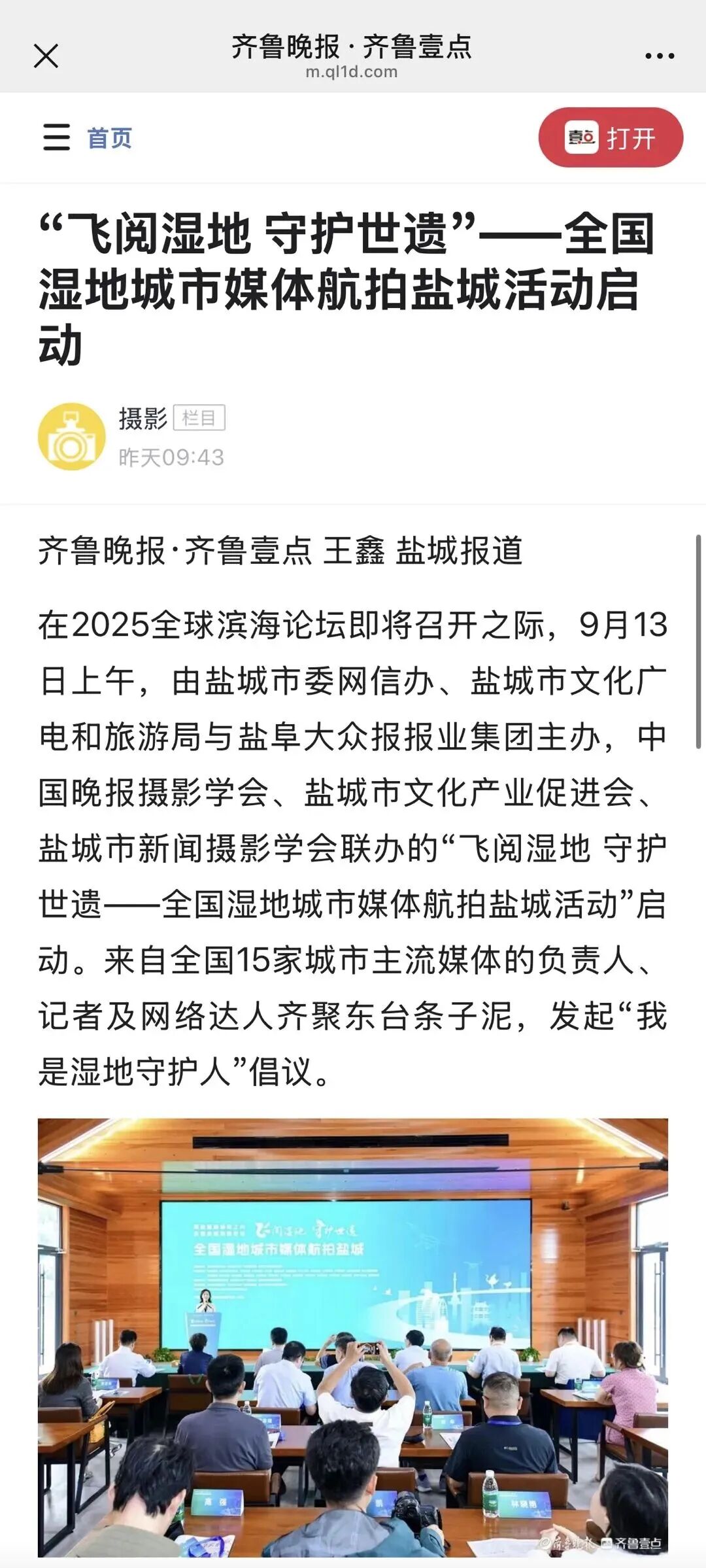Open the 摄影 column avatar
The width and height of the screenshot is (706, 1568).
pyautogui.click(x=72, y=436)
